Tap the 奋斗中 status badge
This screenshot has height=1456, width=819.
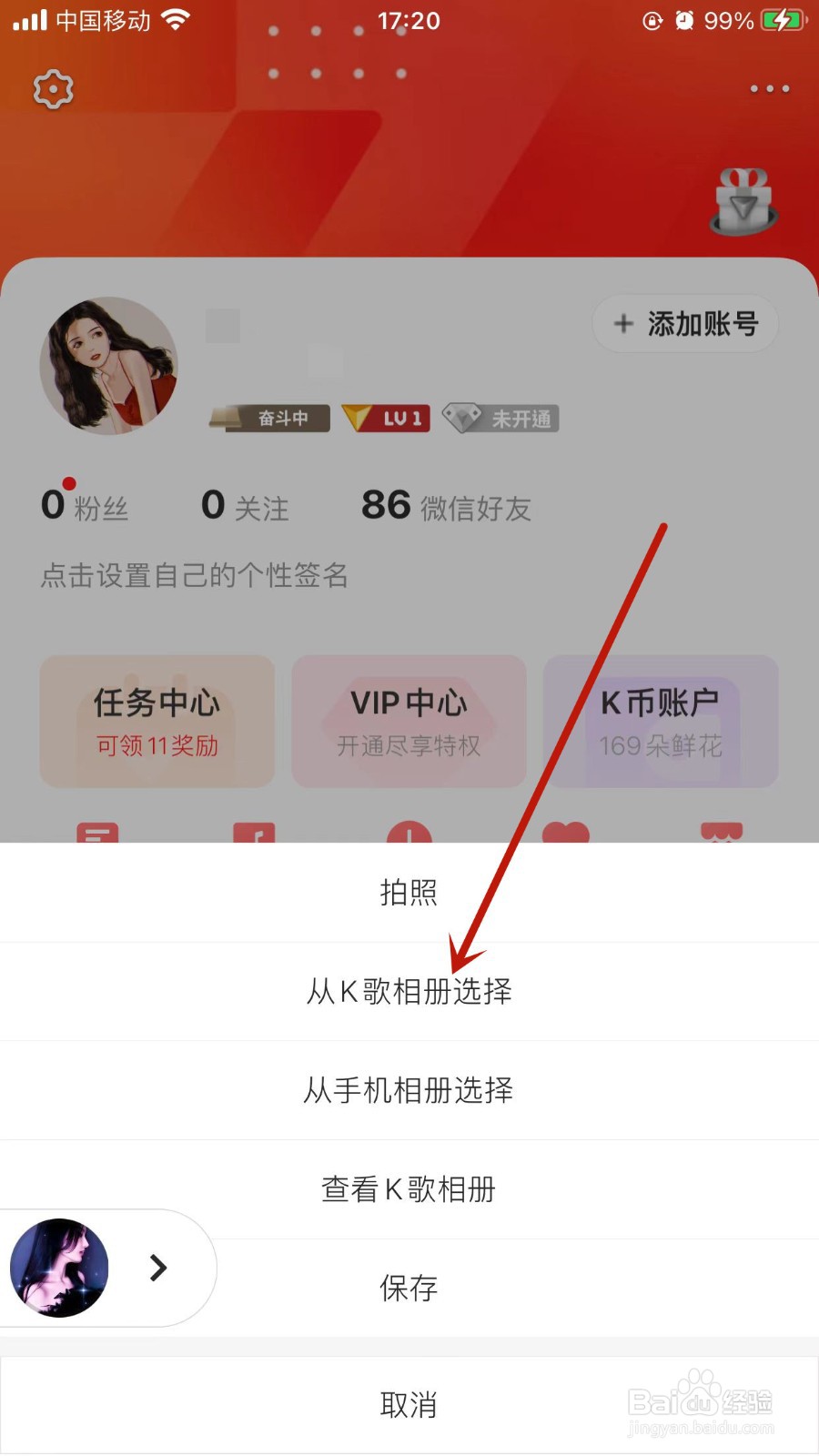tap(270, 418)
